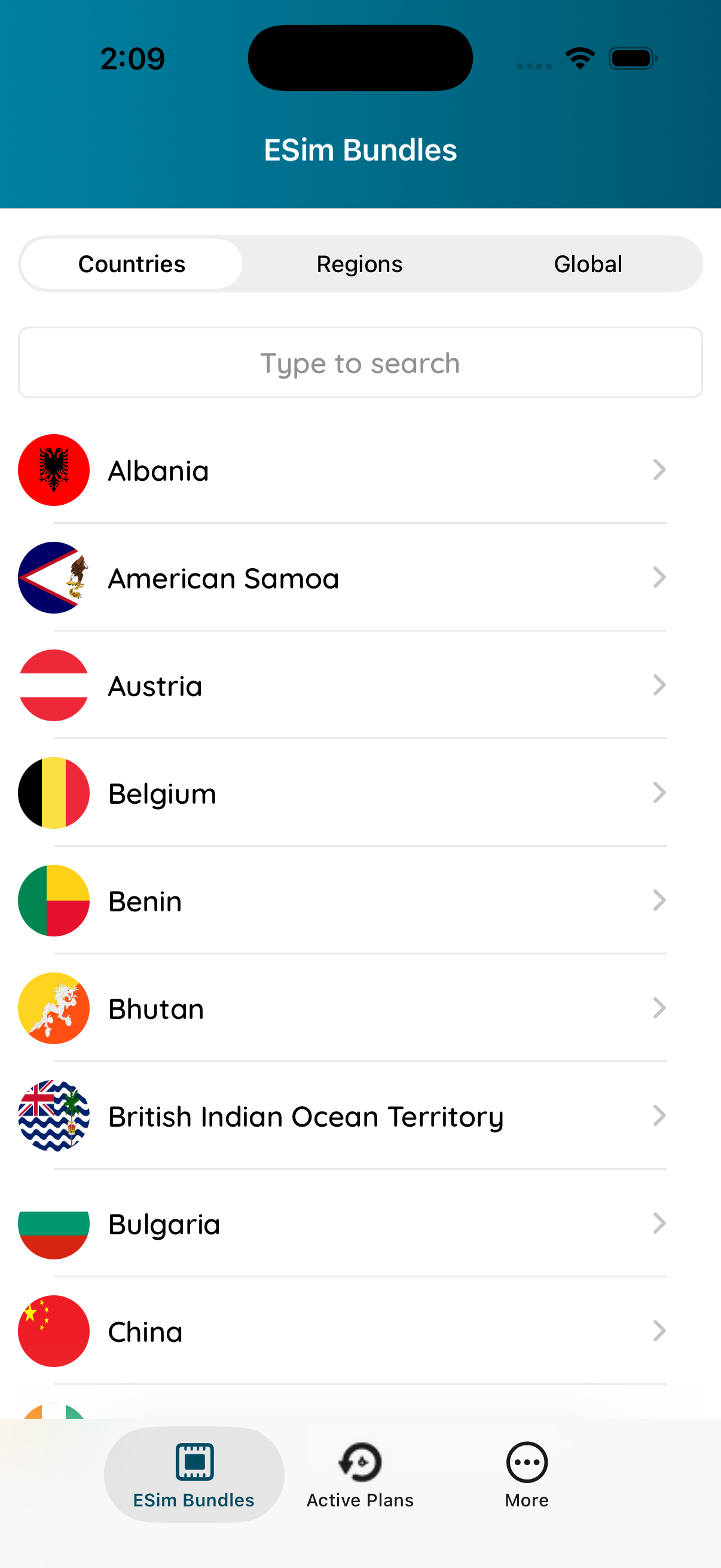This screenshot has height=1568, width=721.
Task: Select Bhutan from the list
Action: (x=360, y=1009)
